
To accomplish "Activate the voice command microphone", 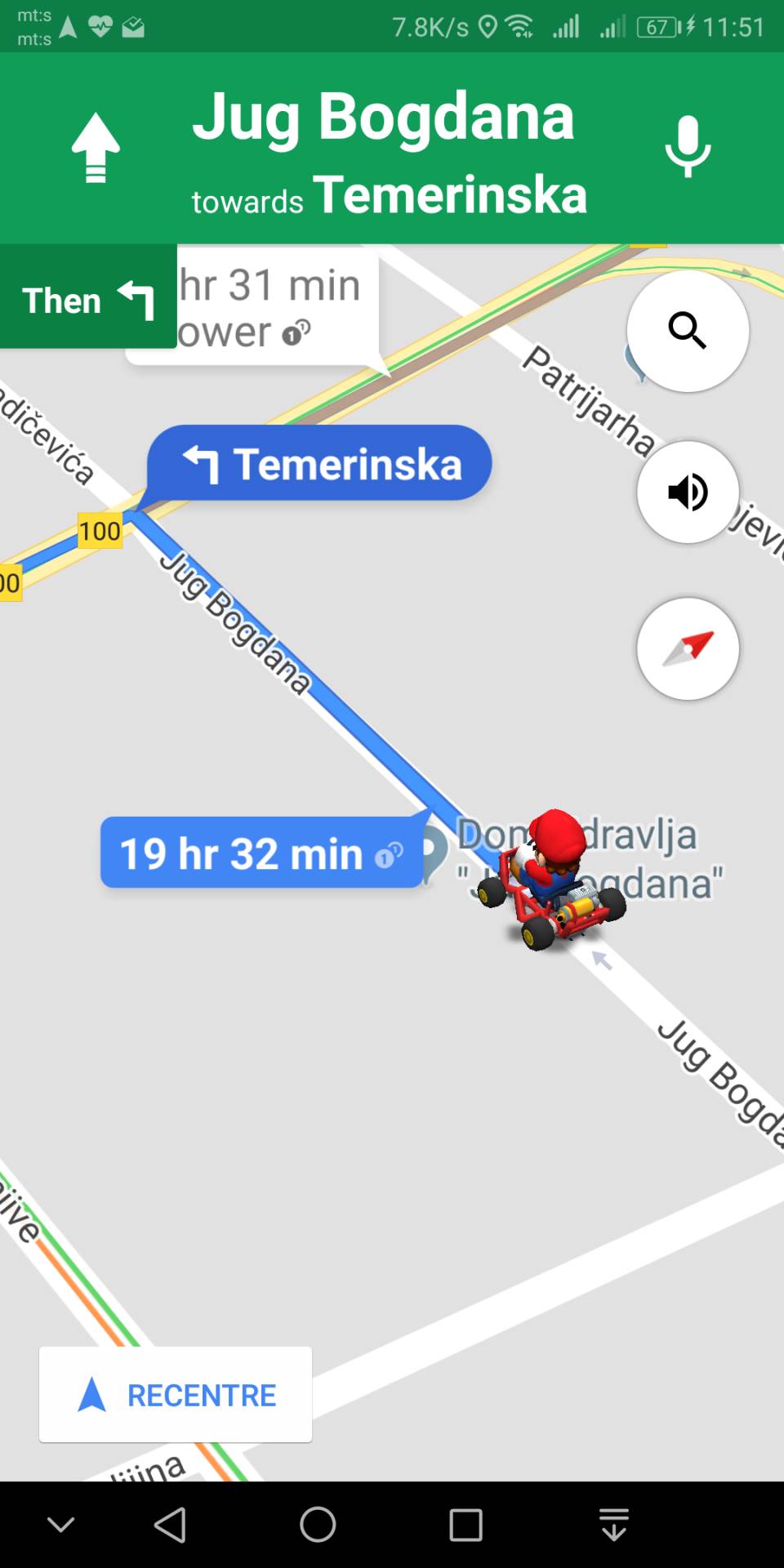I will tap(688, 147).
